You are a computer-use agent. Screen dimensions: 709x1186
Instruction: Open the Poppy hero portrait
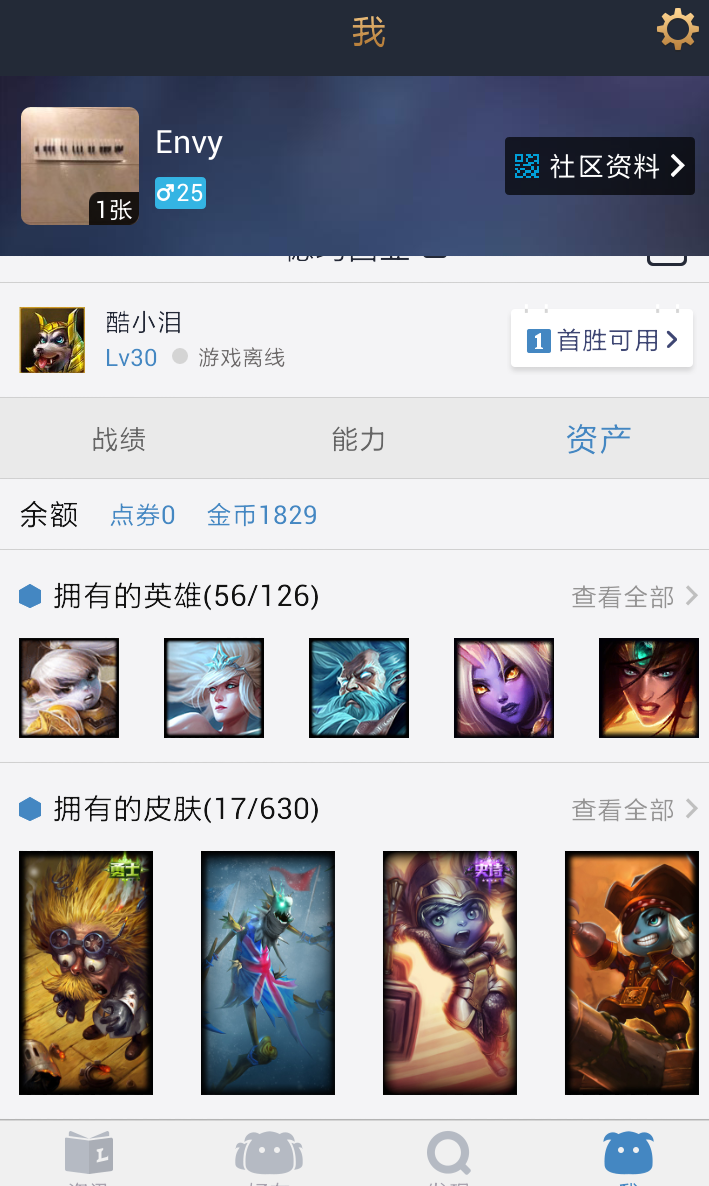pos(69,688)
